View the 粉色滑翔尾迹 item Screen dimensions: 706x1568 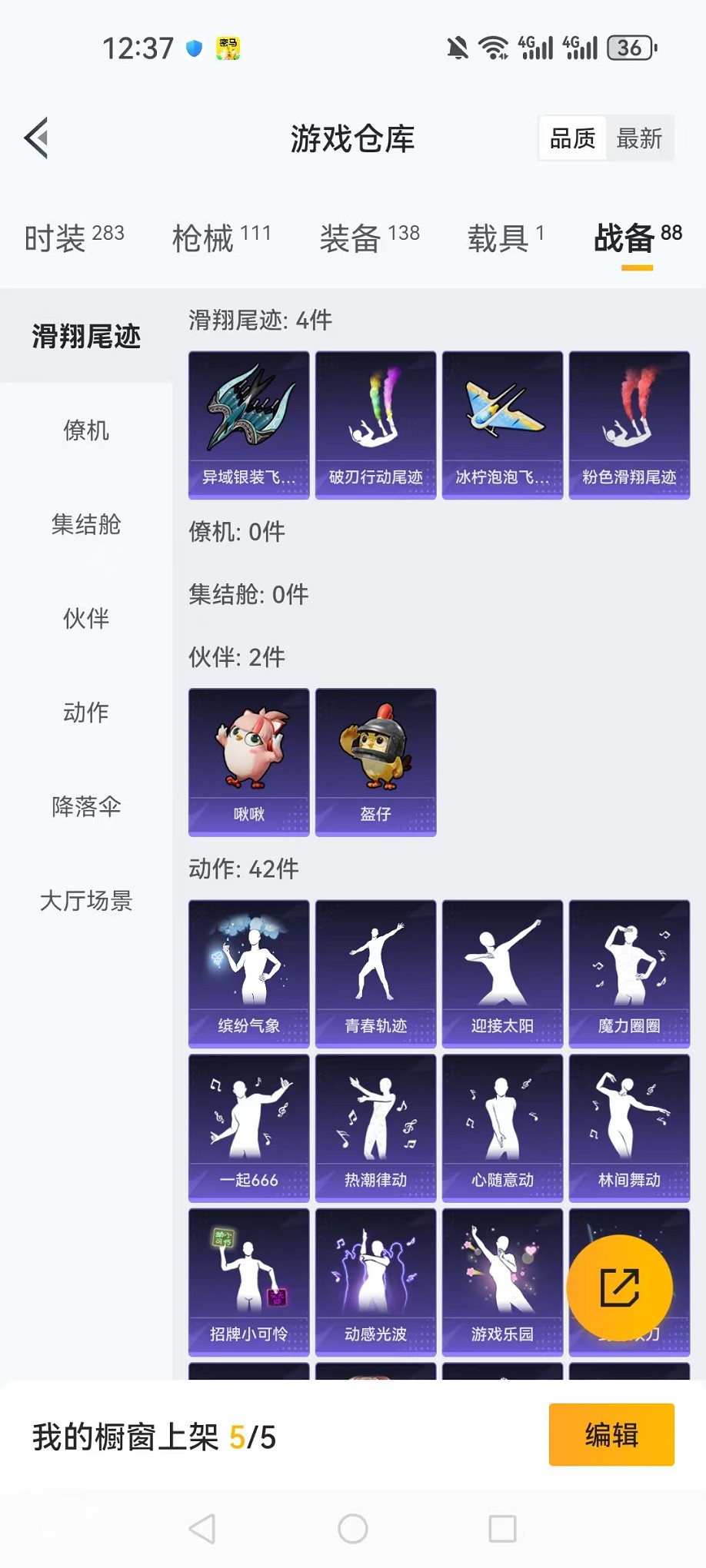click(x=629, y=425)
